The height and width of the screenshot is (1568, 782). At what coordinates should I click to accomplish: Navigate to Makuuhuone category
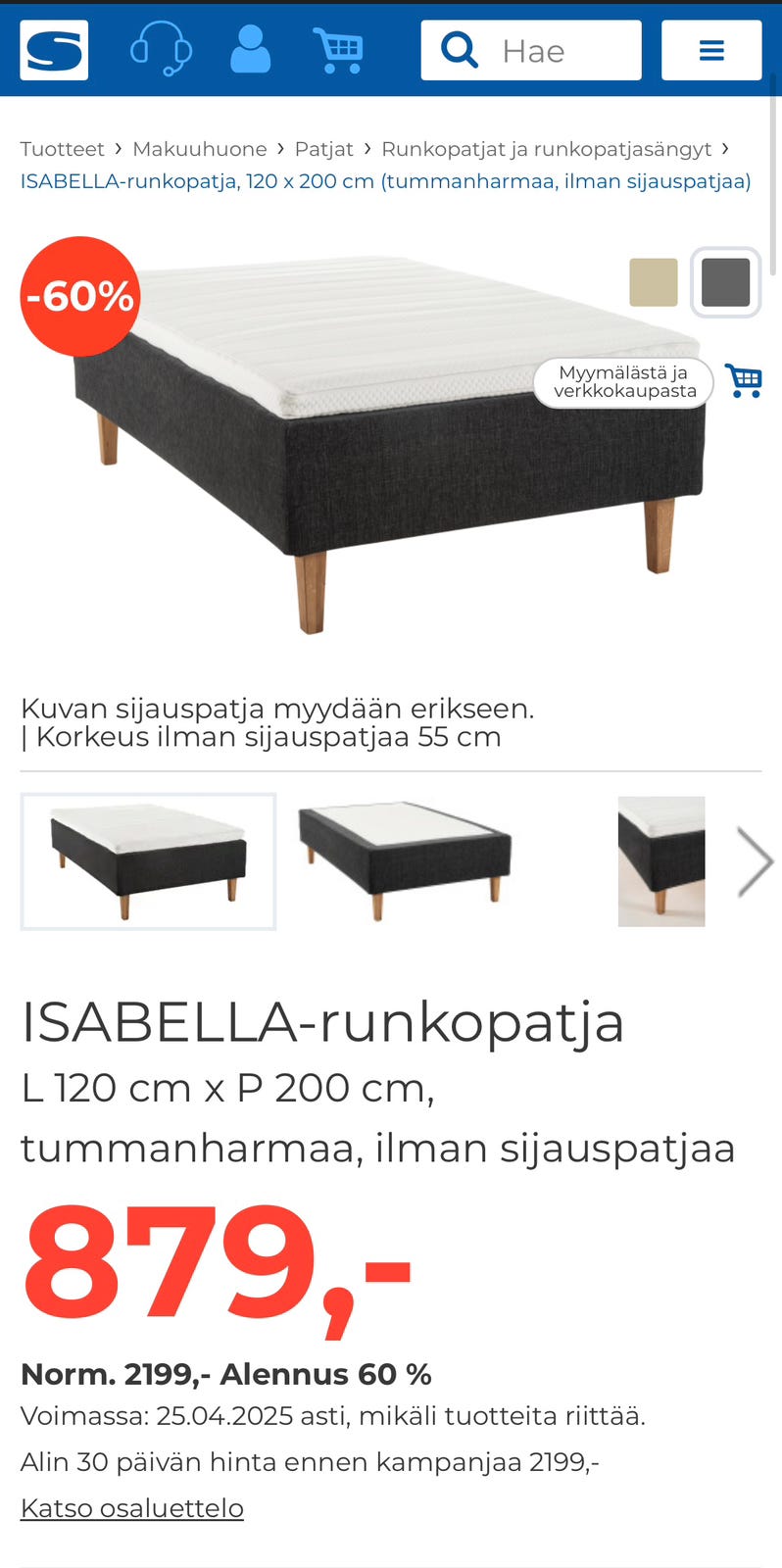200,149
